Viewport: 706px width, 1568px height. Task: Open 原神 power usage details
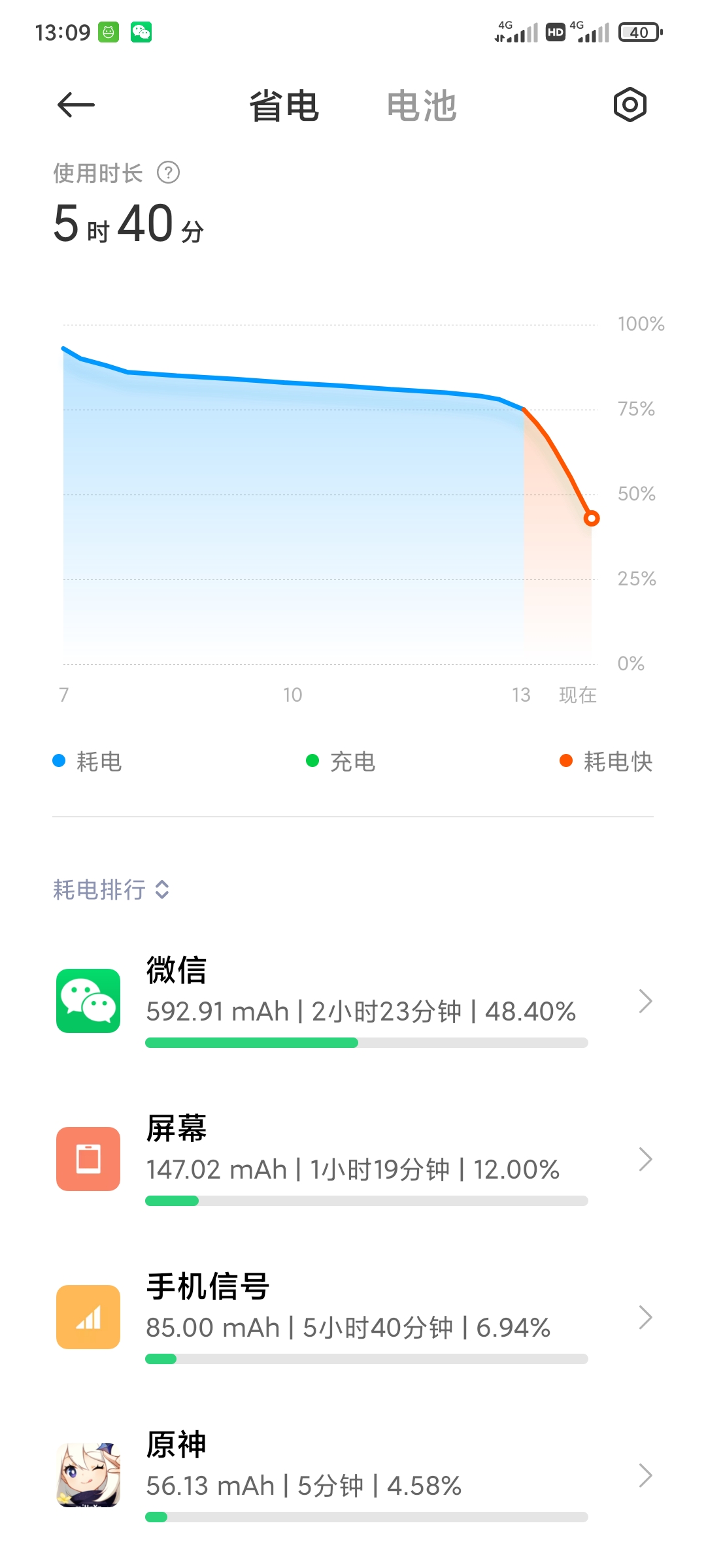click(353, 1475)
